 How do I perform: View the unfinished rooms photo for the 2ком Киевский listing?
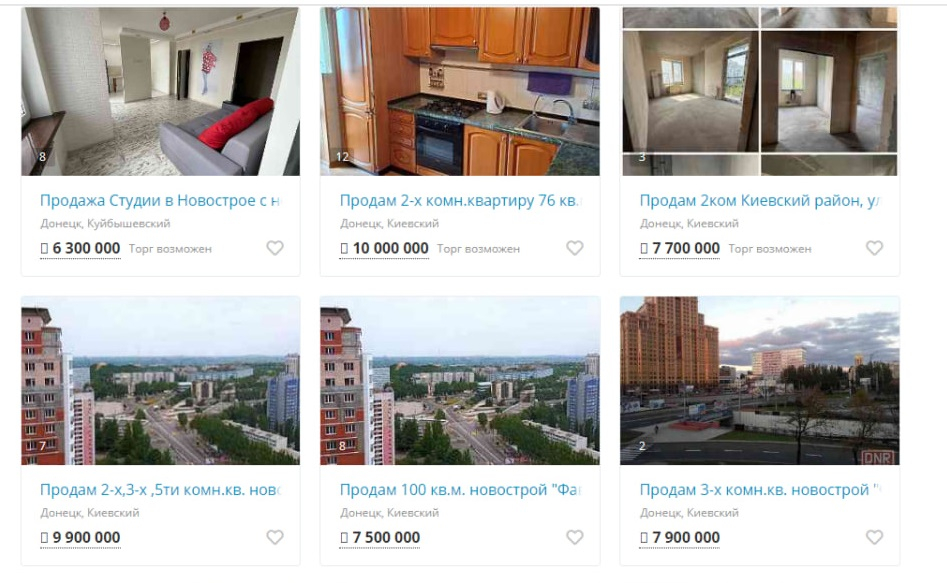(760, 92)
